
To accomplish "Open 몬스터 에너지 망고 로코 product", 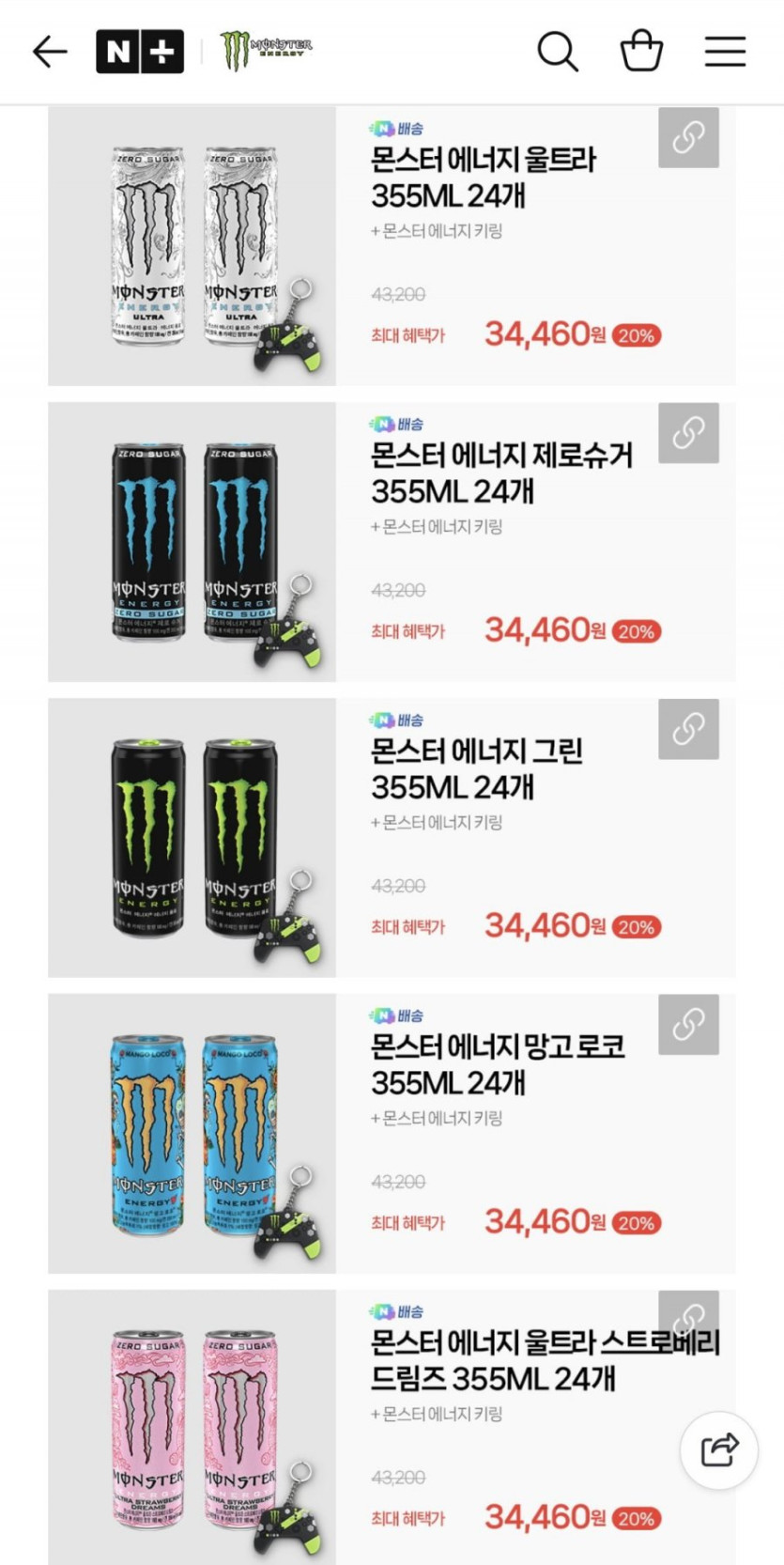I will tap(497, 1064).
